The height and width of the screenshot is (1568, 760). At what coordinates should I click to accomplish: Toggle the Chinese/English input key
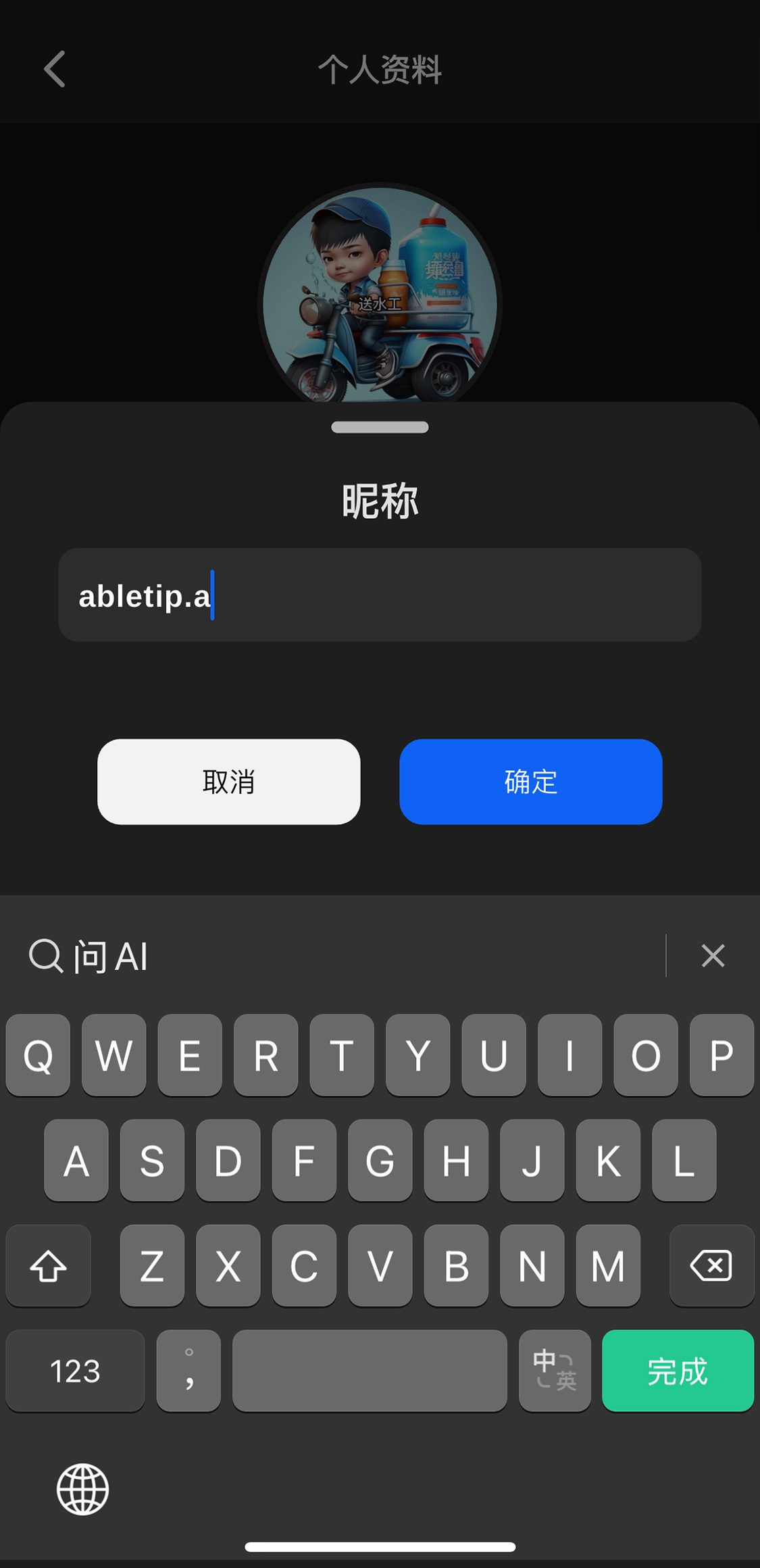555,1371
